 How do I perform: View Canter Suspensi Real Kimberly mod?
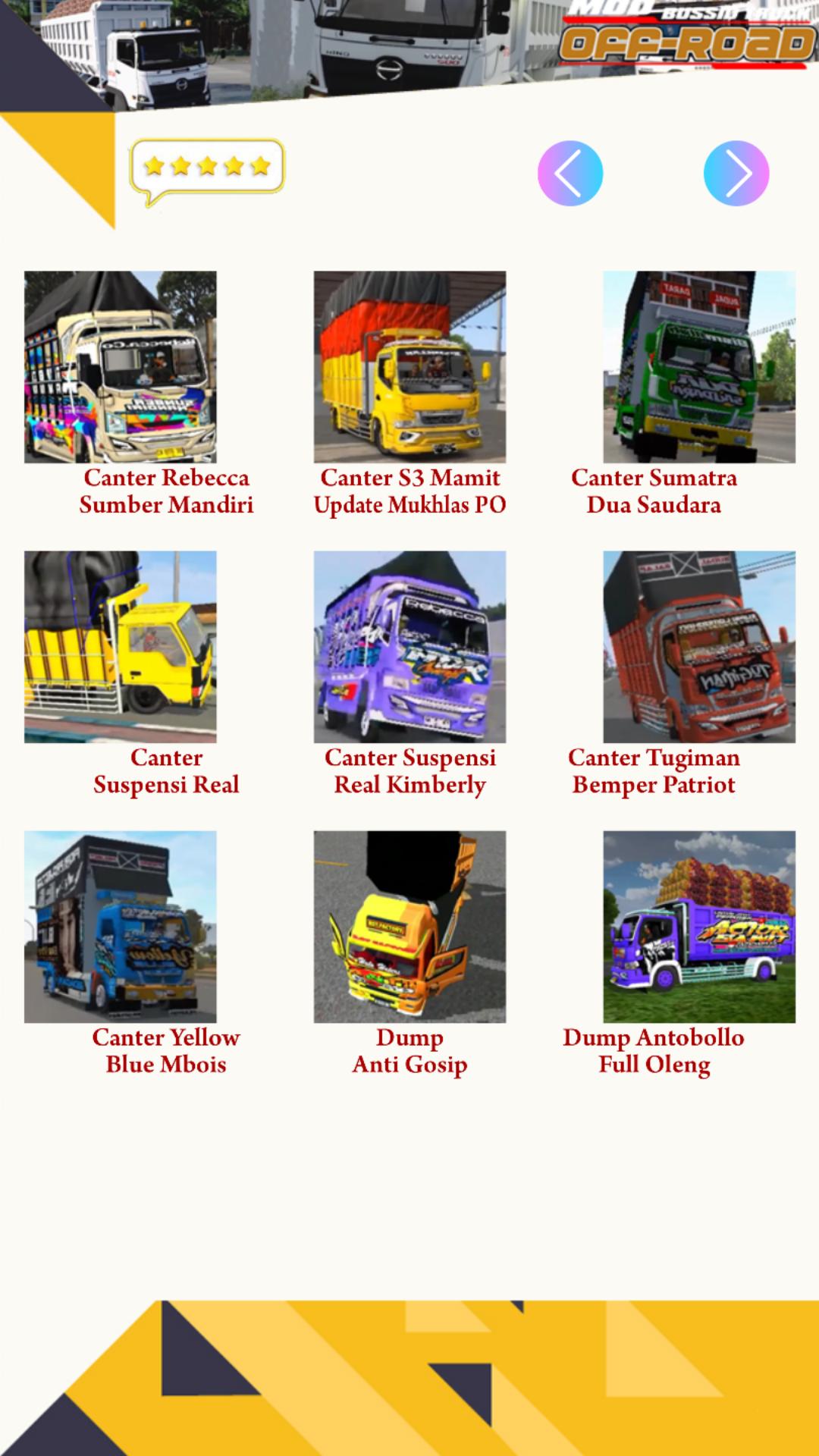pyautogui.click(x=409, y=647)
